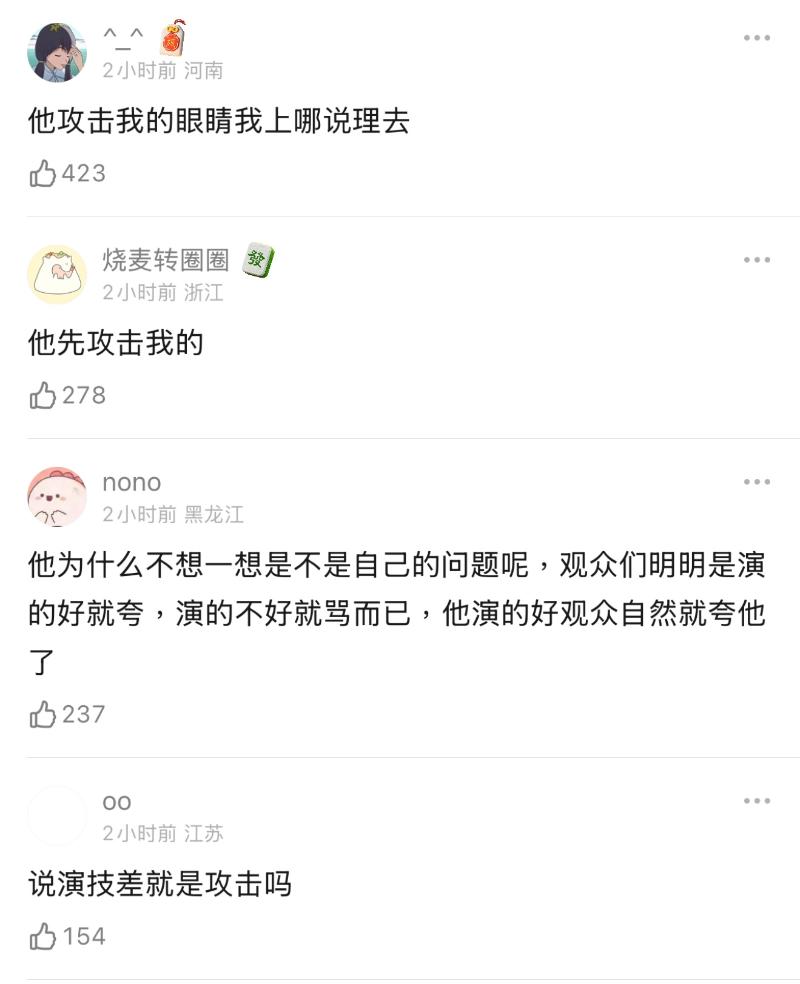Visit the username oo
800x984 pixels.
pos(117,802)
